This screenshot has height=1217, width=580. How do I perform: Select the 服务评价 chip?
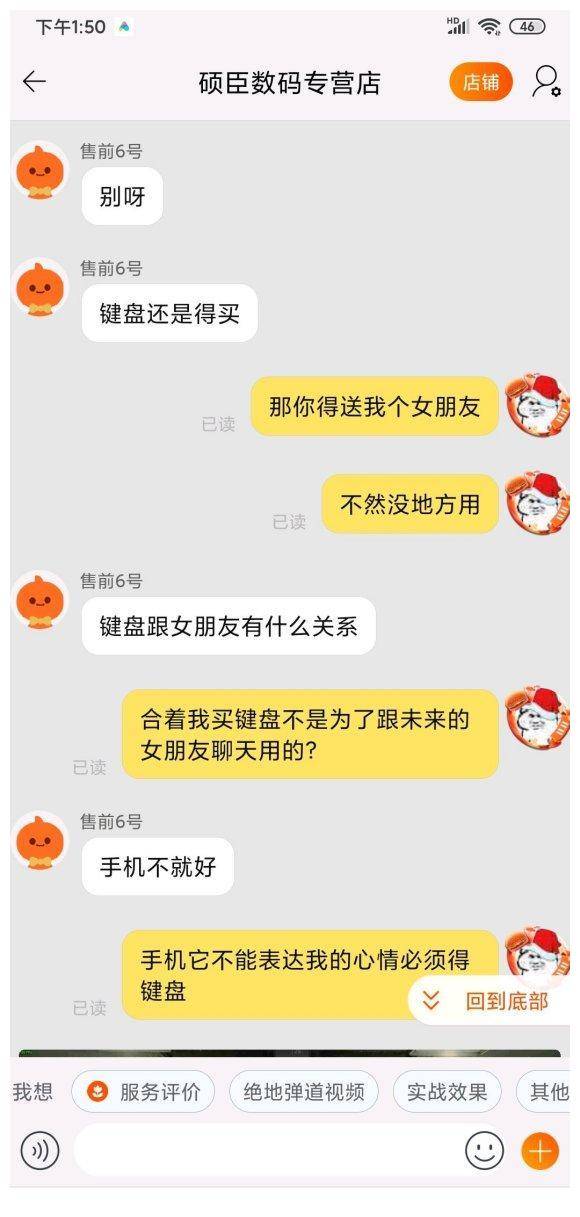pyautogui.click(x=143, y=1092)
